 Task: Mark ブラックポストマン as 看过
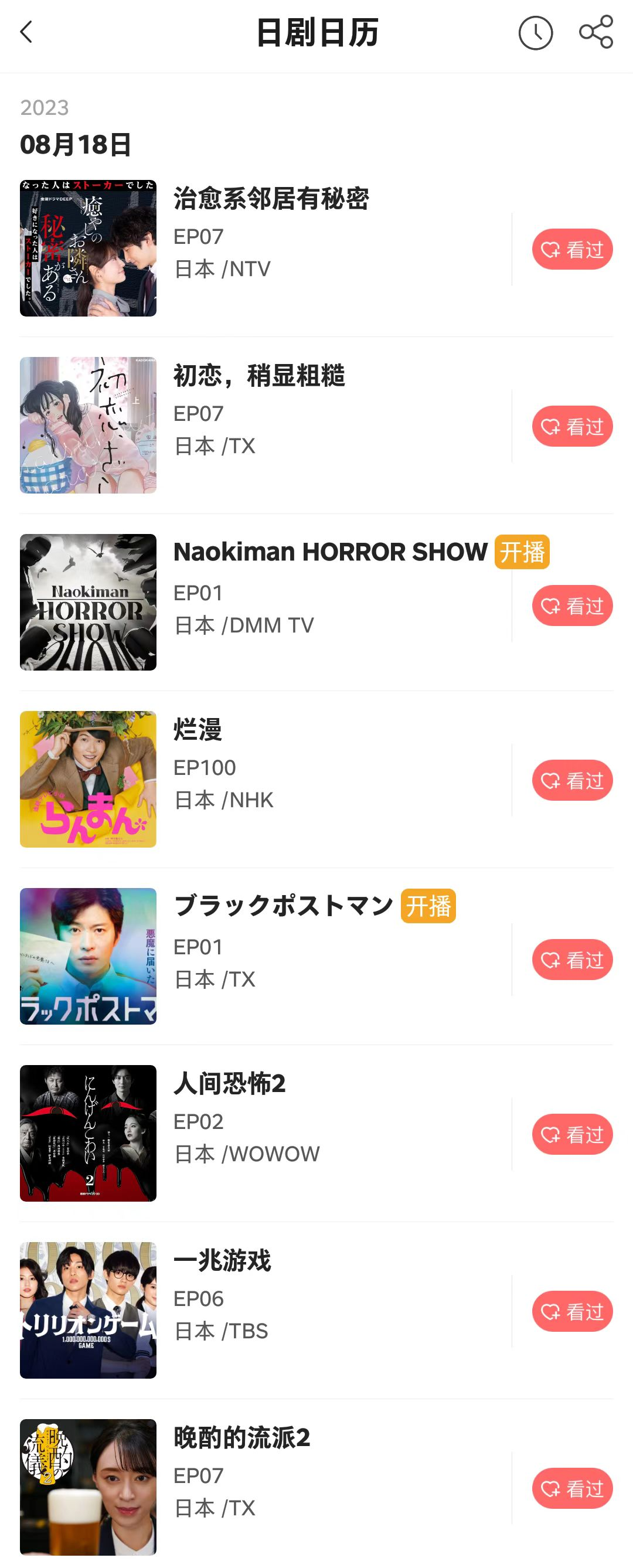[571, 960]
